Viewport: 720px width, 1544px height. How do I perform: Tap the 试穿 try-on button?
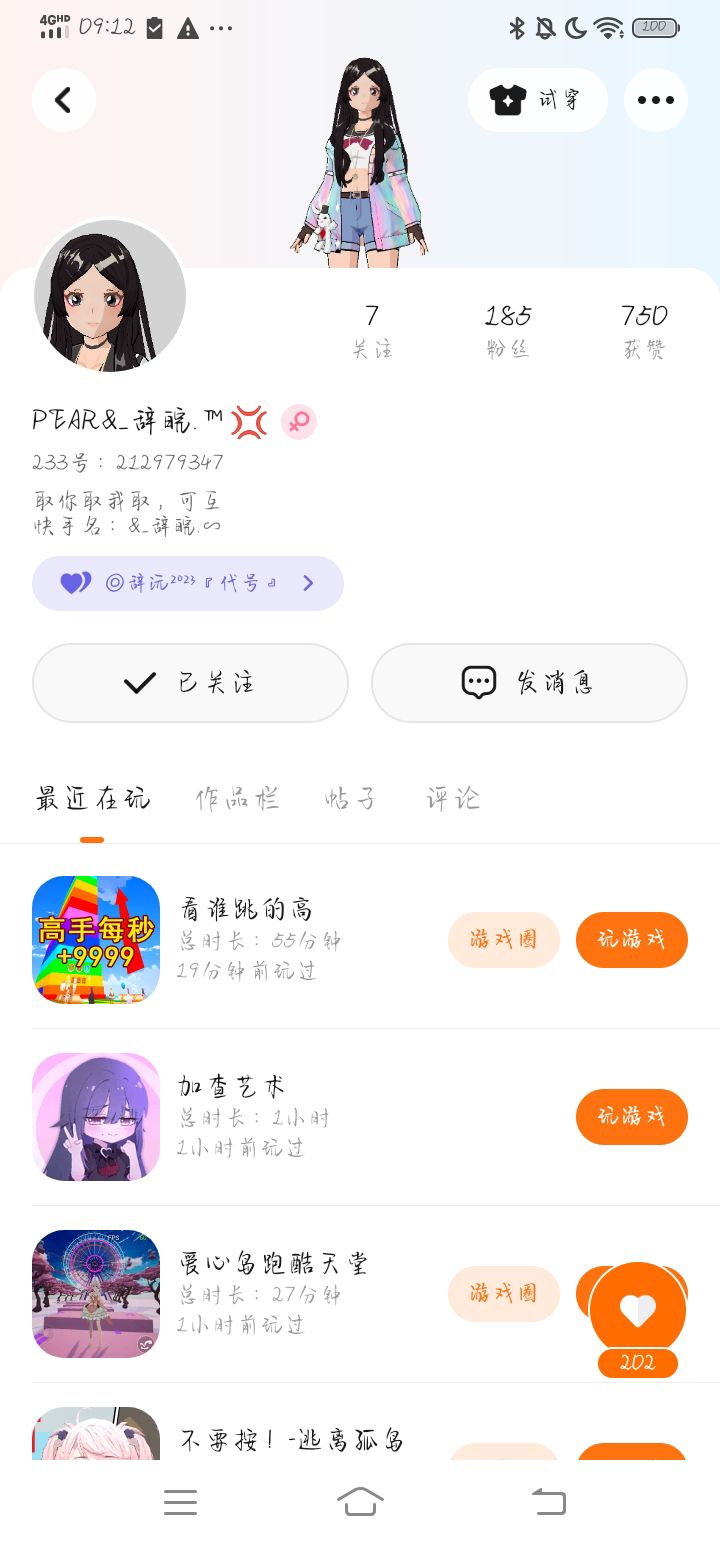click(537, 100)
